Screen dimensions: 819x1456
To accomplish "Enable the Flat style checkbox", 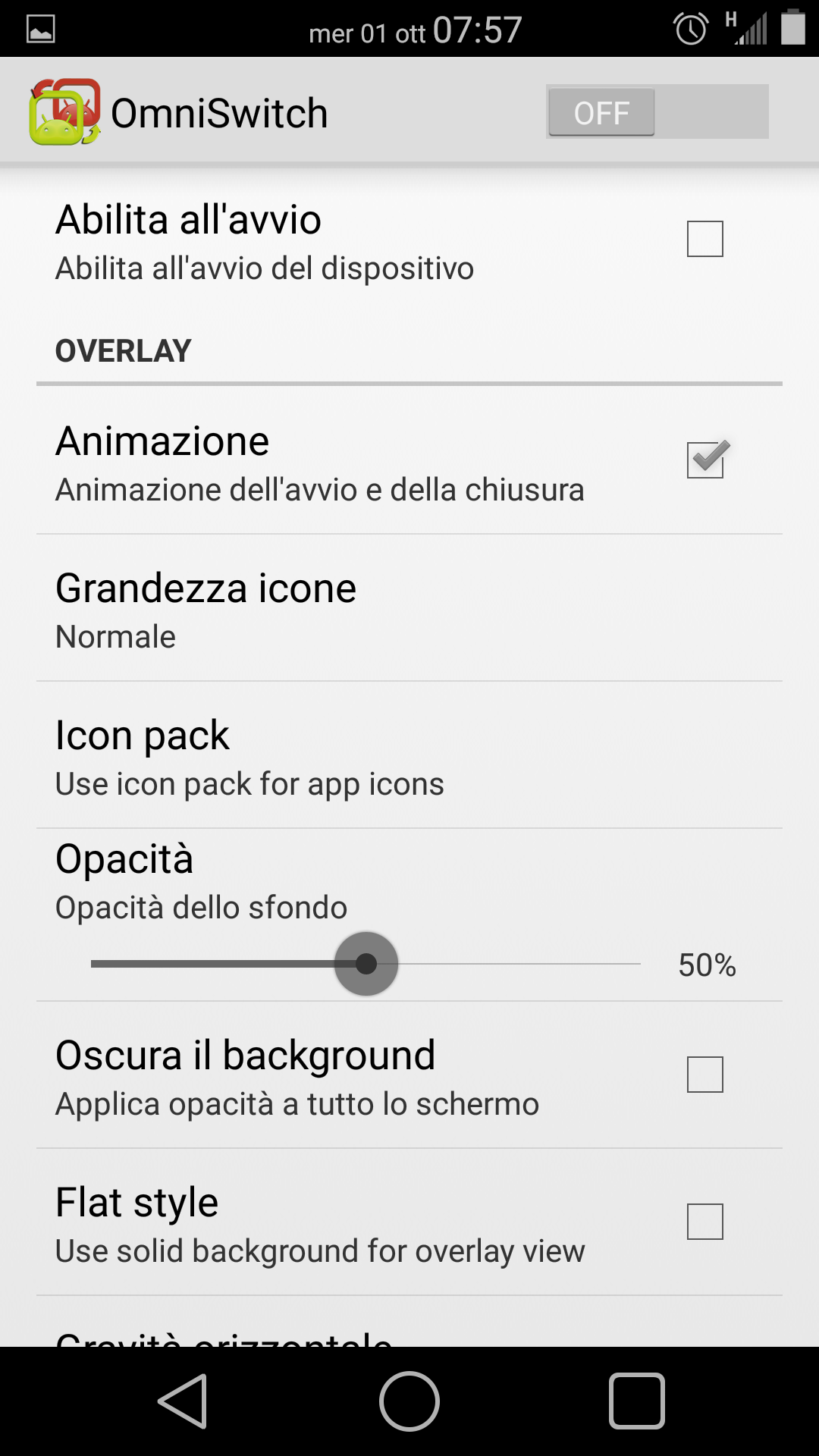I will pos(704,1222).
